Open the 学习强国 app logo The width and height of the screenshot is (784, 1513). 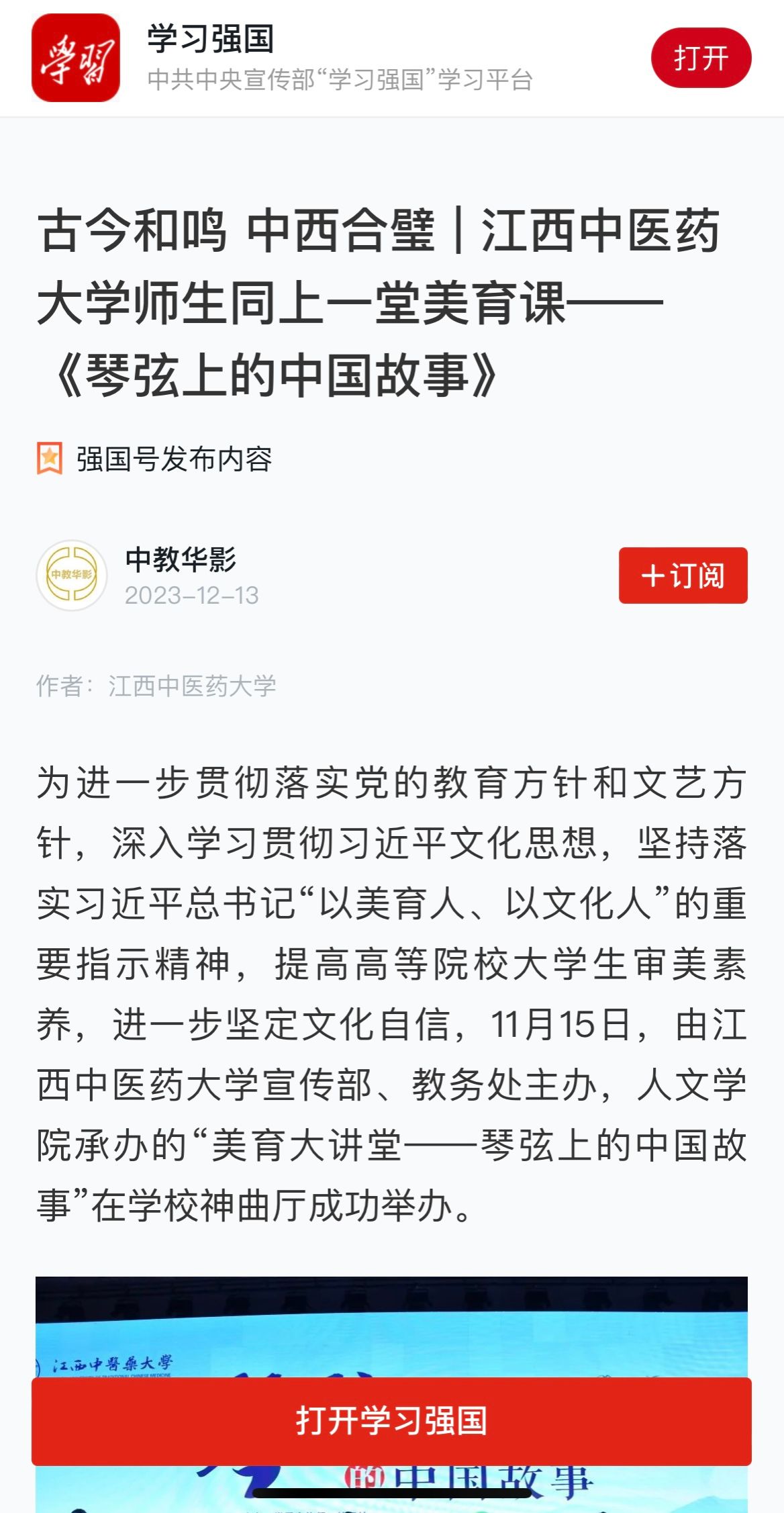point(76,58)
